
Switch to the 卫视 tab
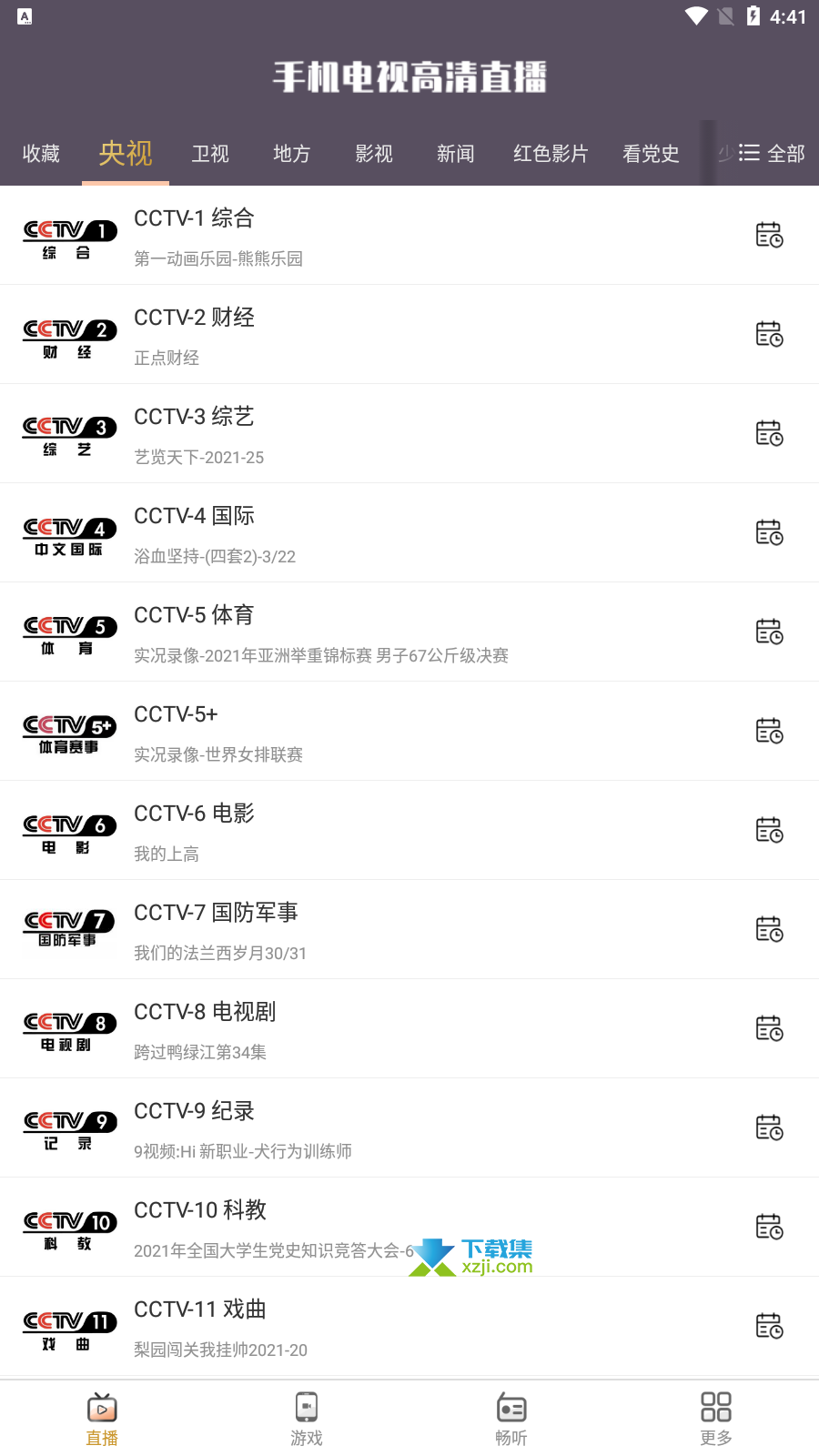[210, 154]
